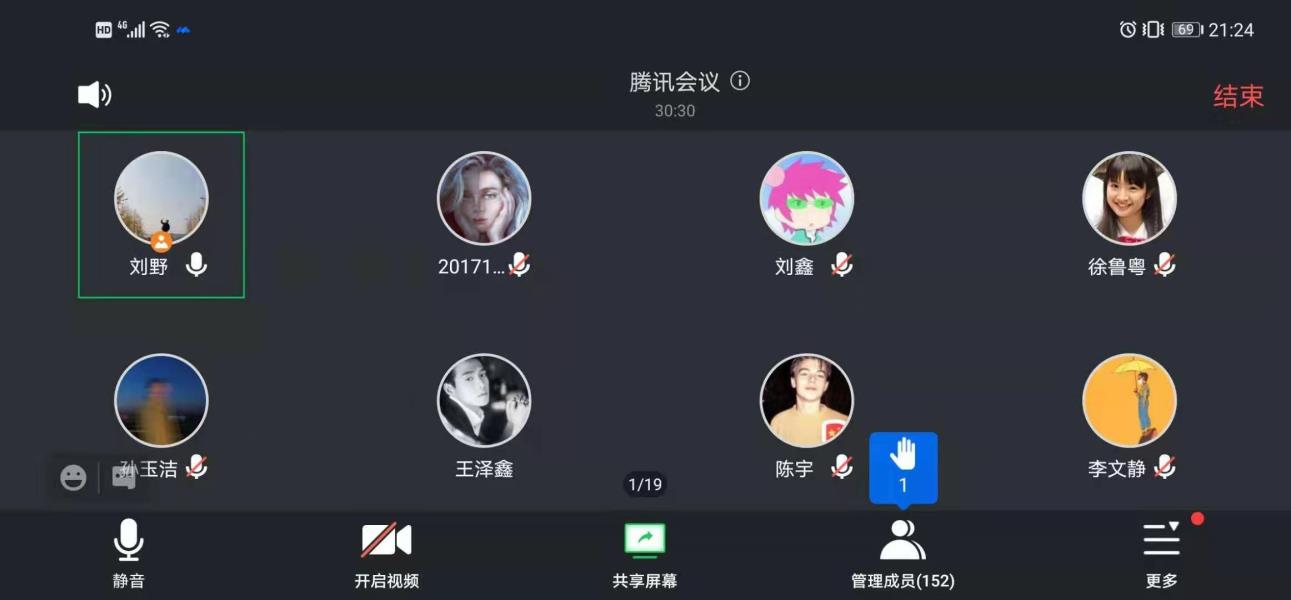1291x600 pixels.
Task: Select participant 刘野
Action: click(161, 199)
